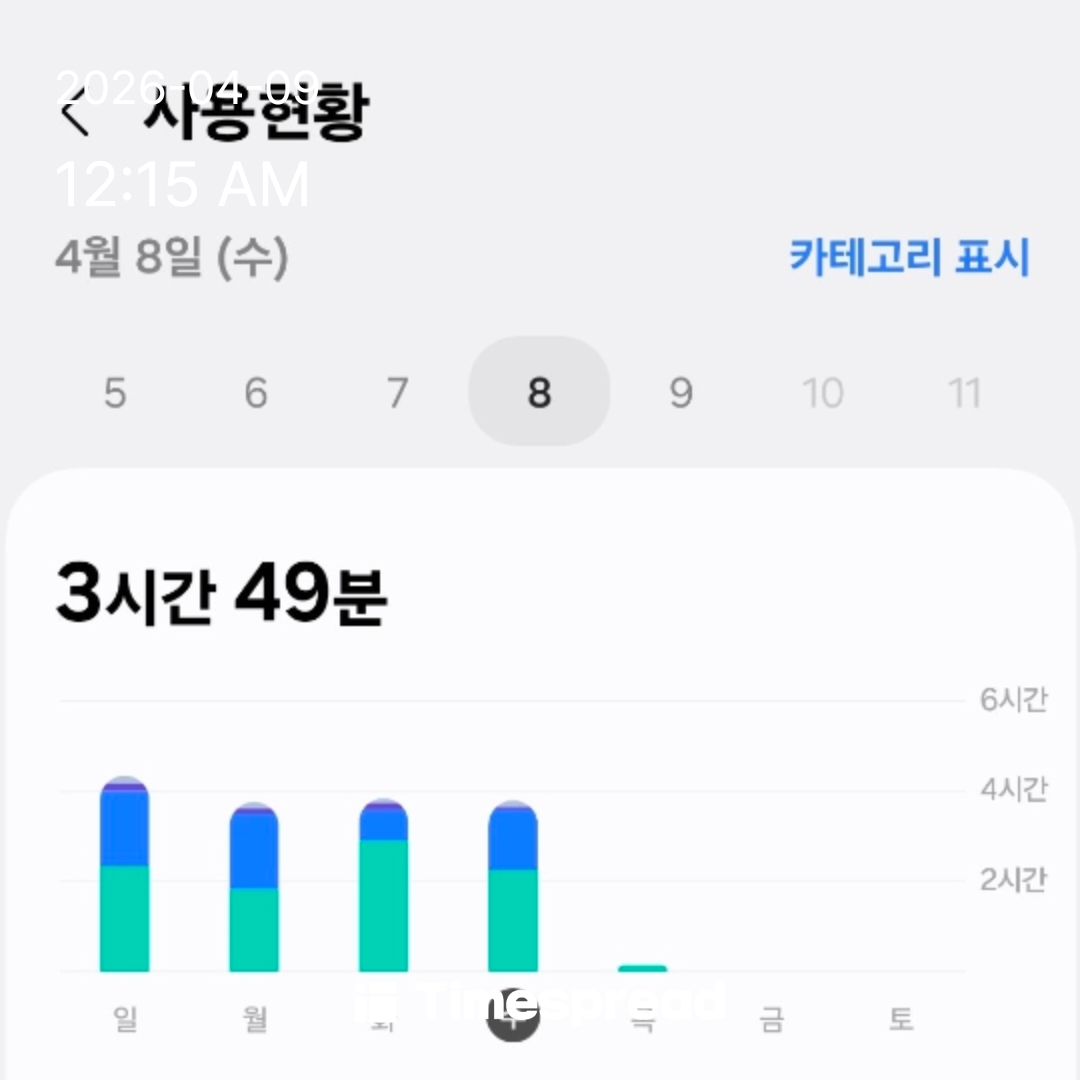Select date 8 in the day strip
The height and width of the screenshot is (1080, 1080).
click(x=539, y=393)
